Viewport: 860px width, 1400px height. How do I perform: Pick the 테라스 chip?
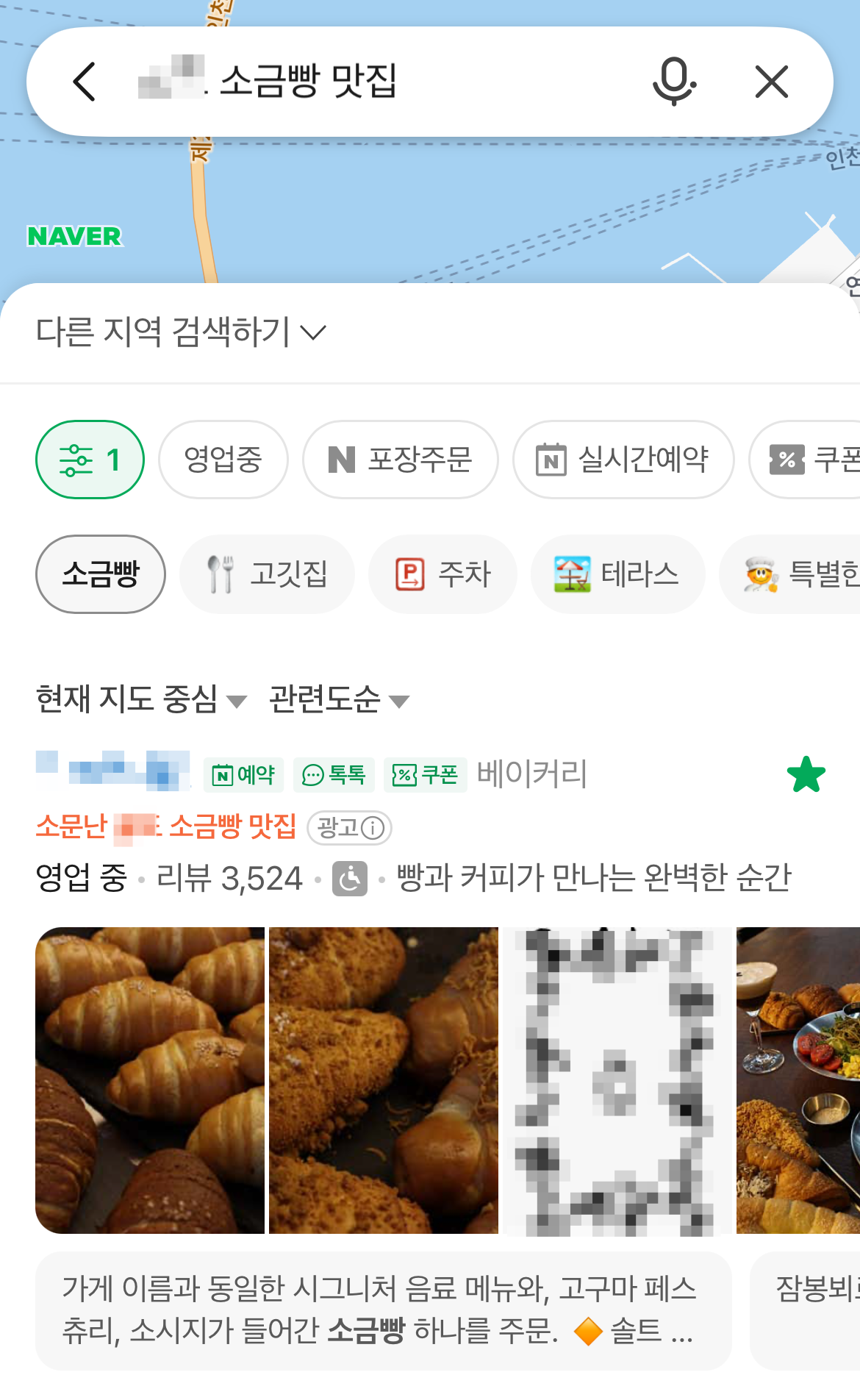(617, 574)
